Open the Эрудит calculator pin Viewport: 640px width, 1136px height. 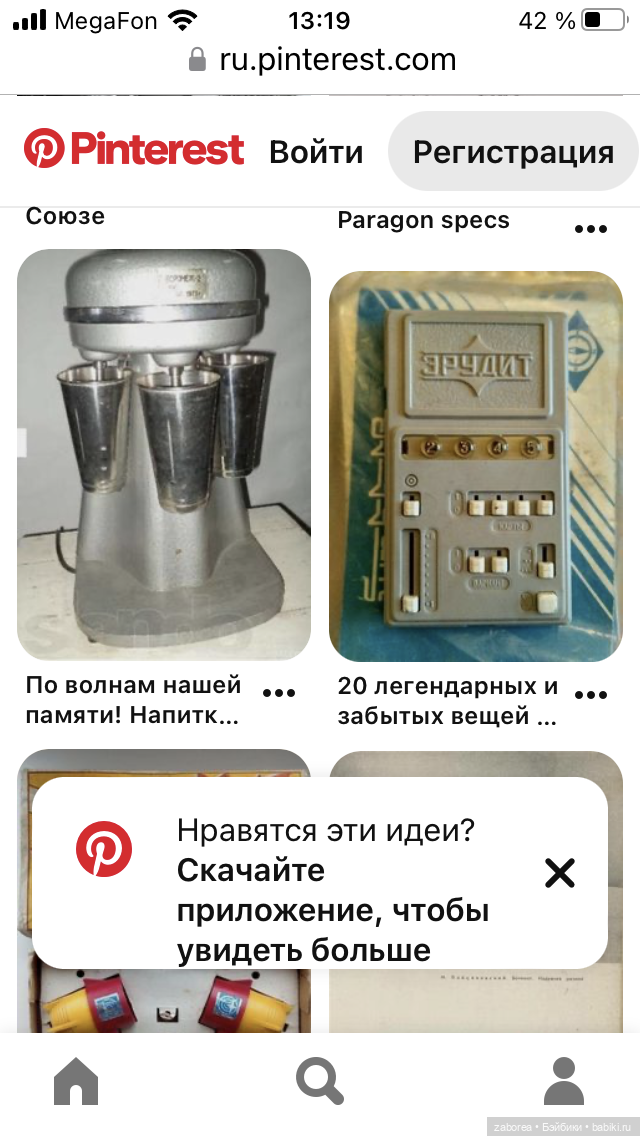point(476,466)
